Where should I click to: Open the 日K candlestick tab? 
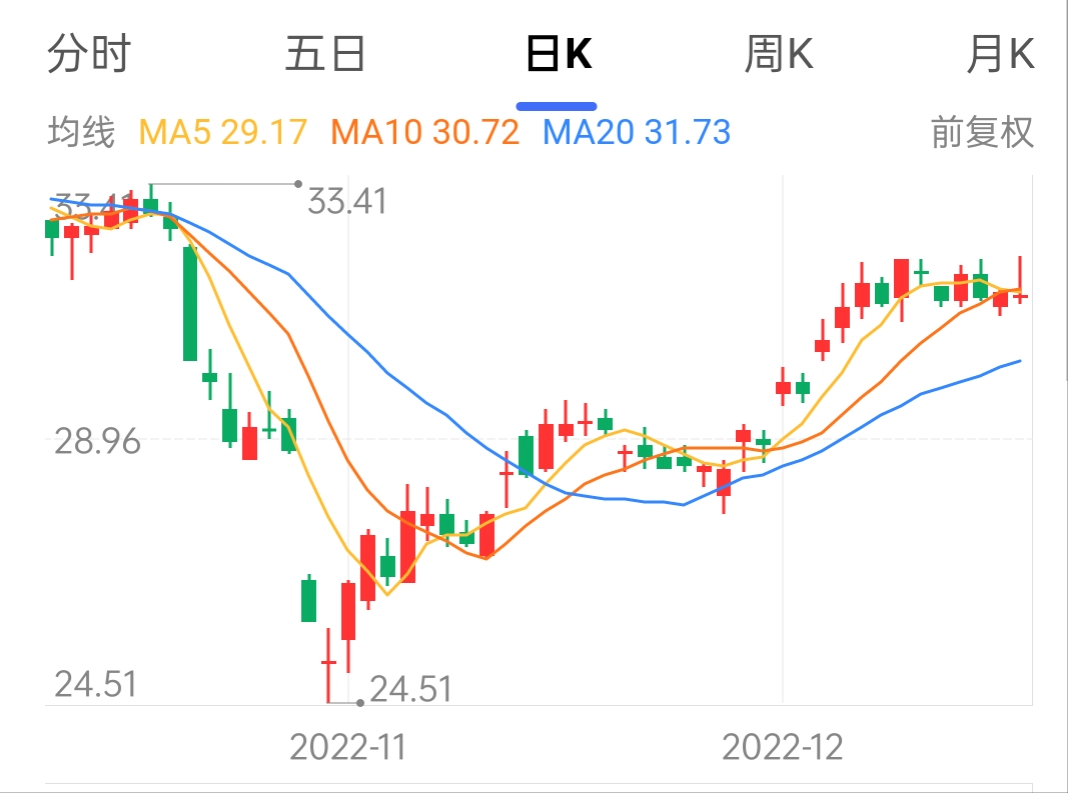pos(558,54)
